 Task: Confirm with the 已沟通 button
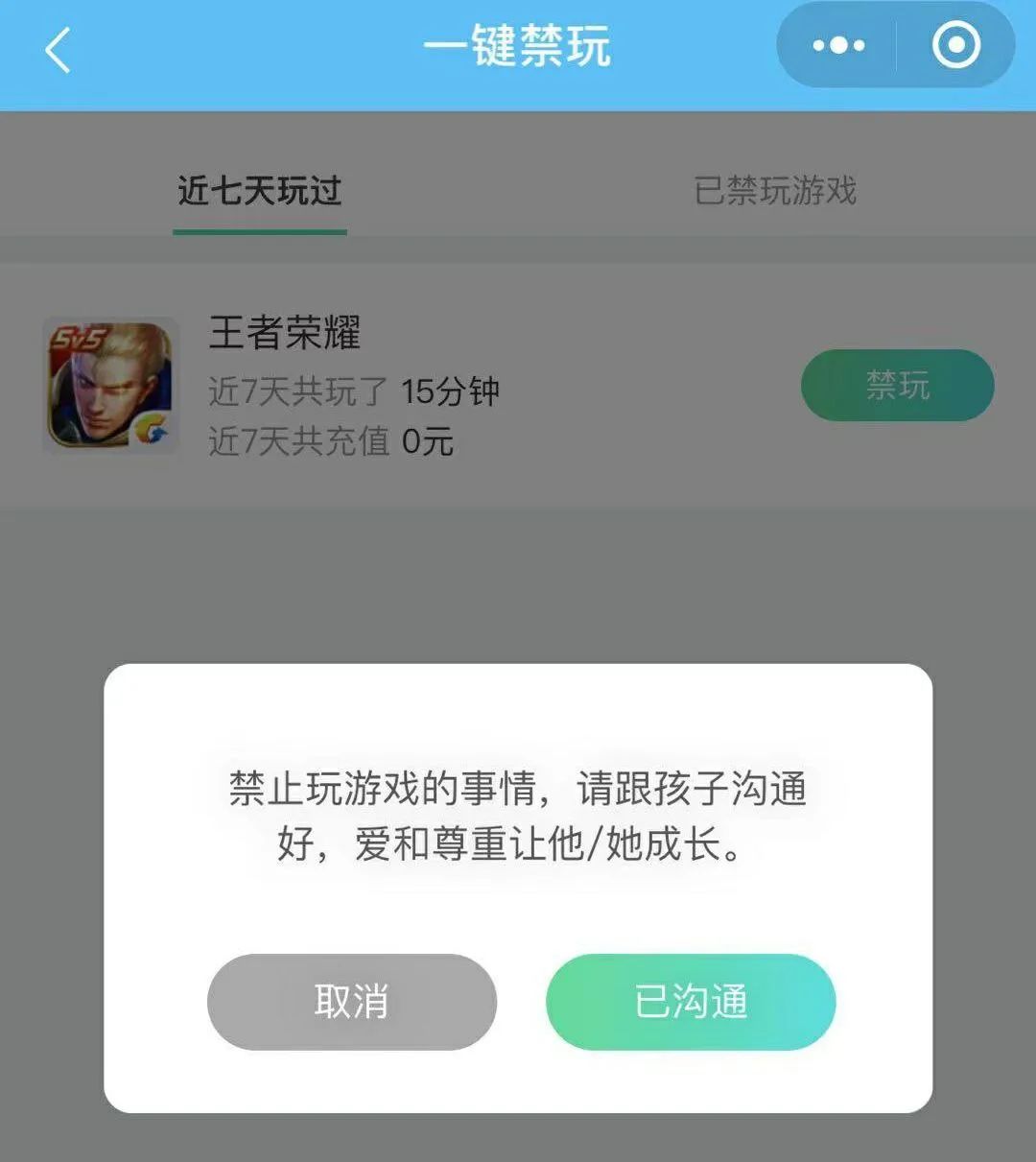691,1002
